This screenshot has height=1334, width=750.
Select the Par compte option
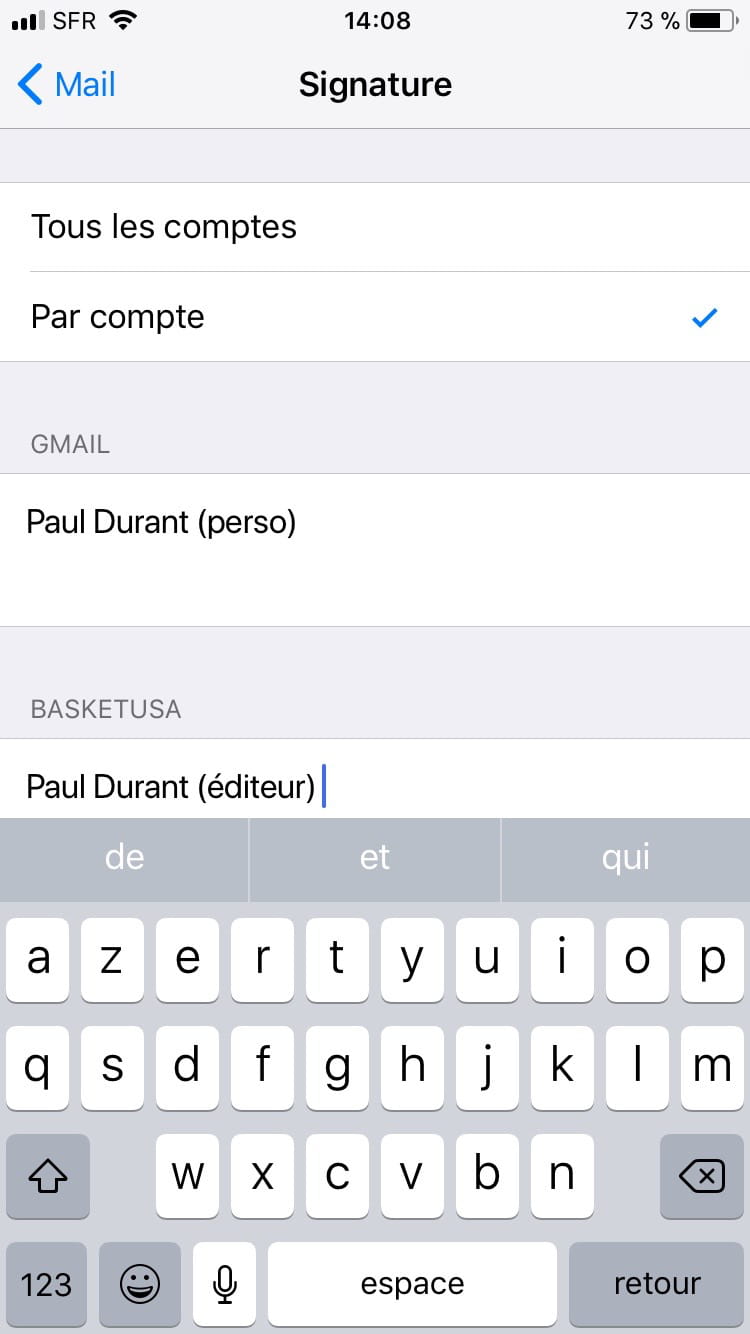[x=375, y=317]
